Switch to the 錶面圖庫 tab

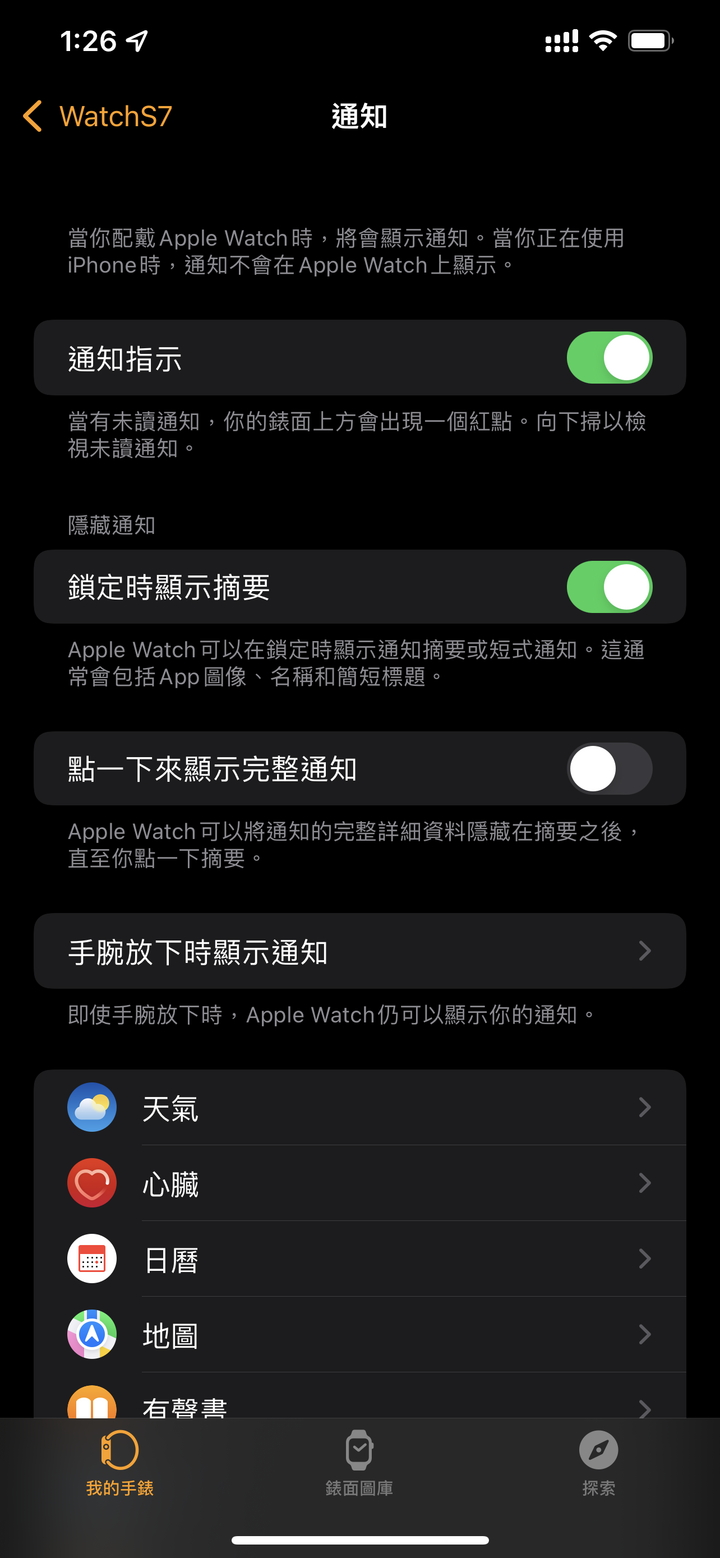click(359, 1462)
